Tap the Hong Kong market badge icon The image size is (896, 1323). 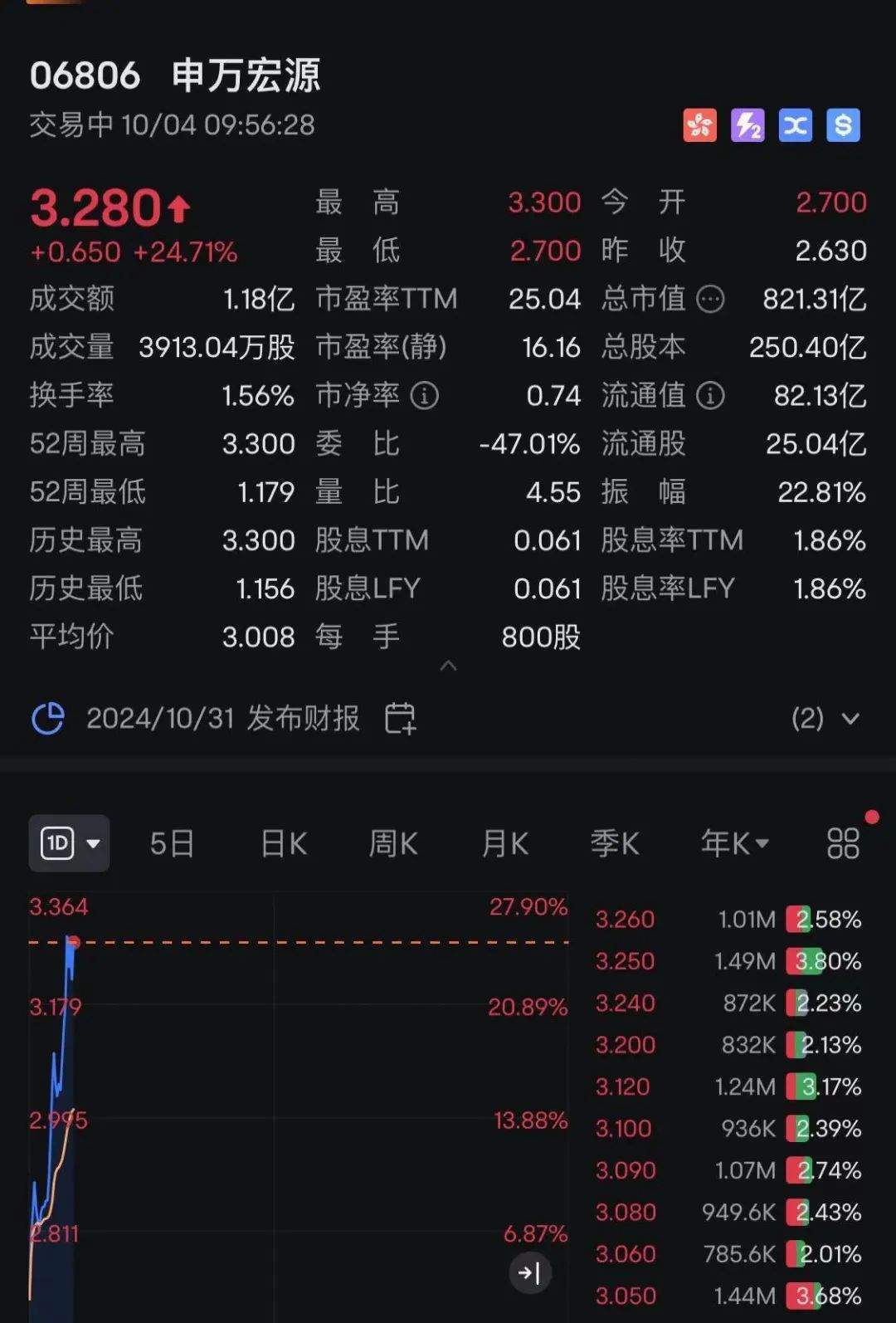[699, 125]
